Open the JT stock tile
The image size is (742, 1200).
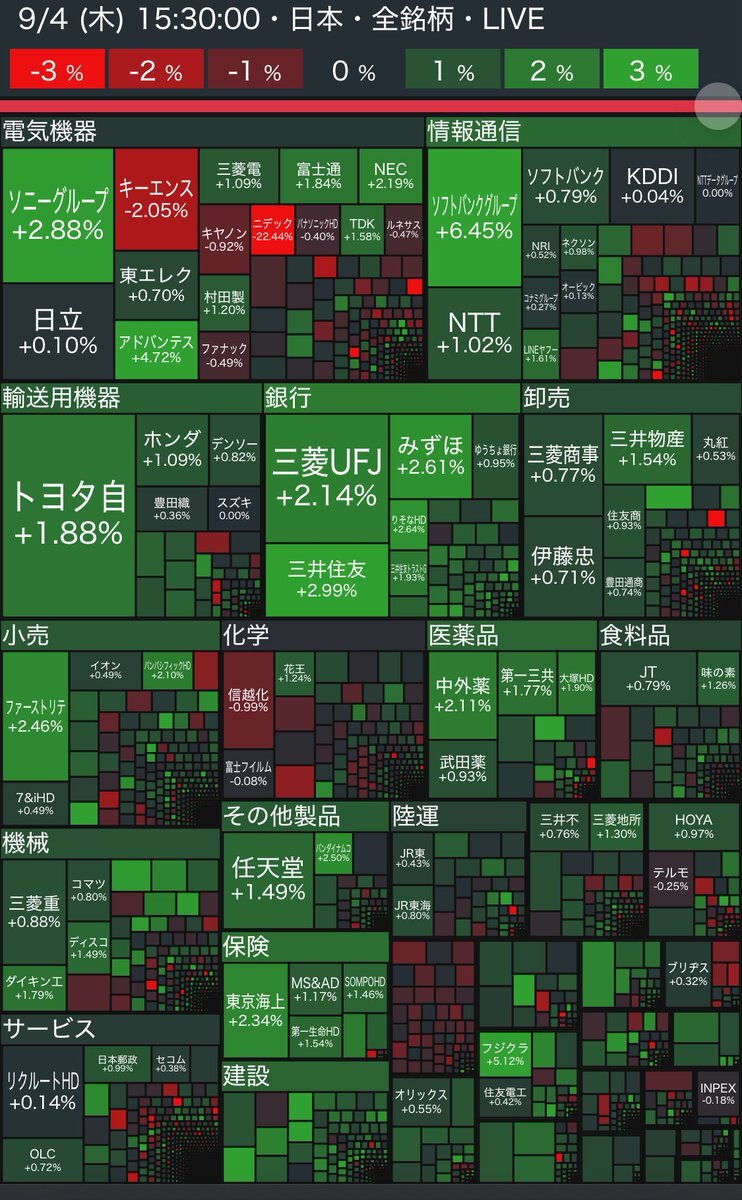pos(648,677)
